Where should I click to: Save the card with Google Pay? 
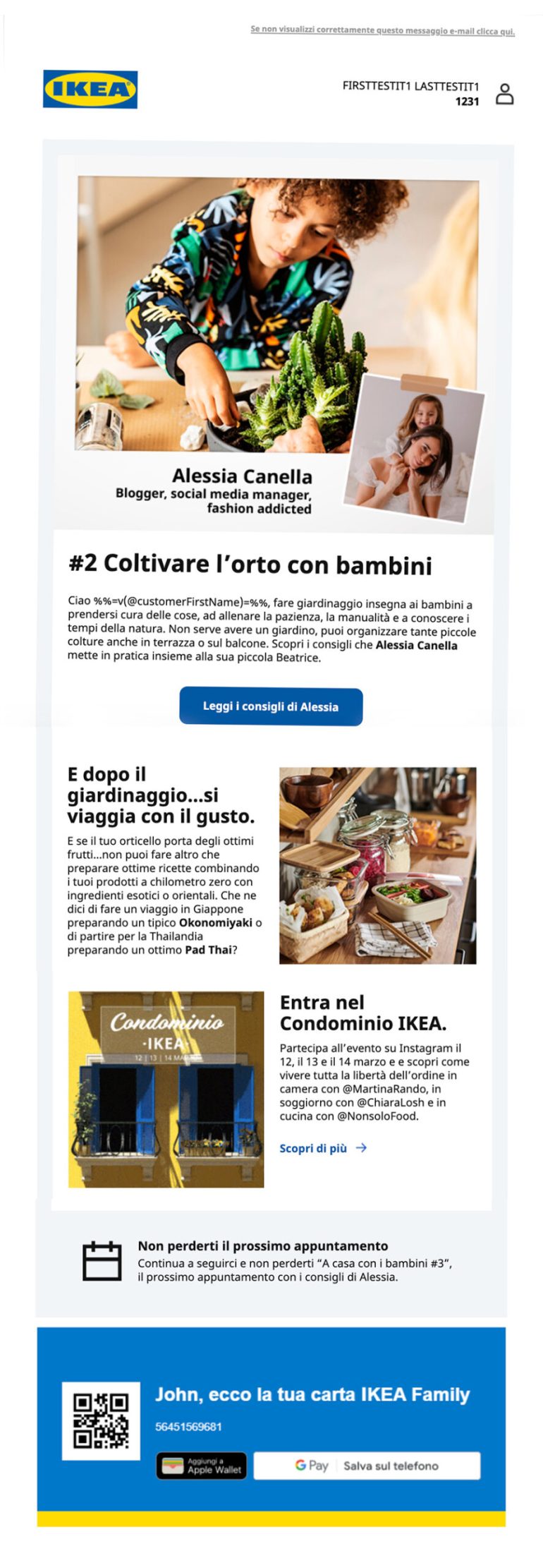click(367, 1466)
